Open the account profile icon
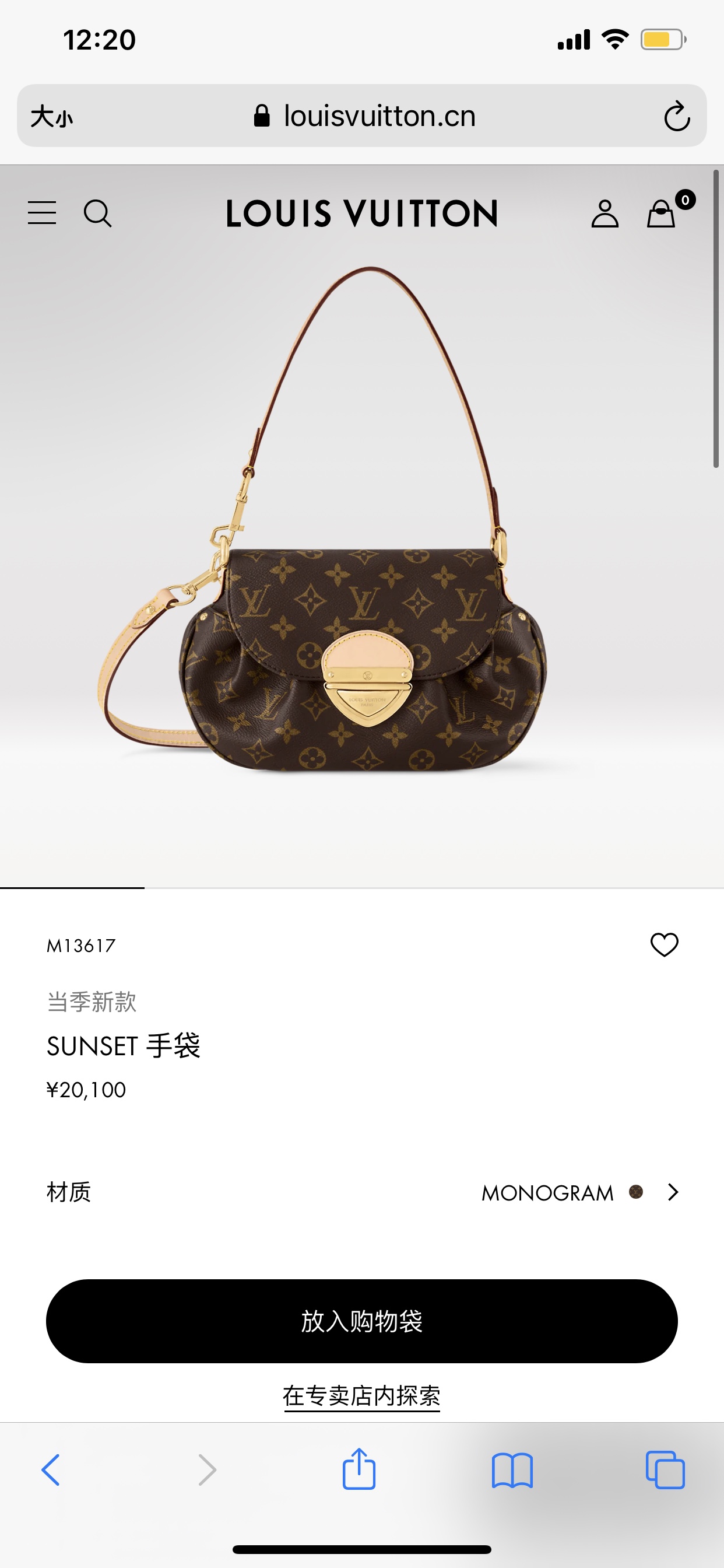724x1568 pixels. [604, 213]
